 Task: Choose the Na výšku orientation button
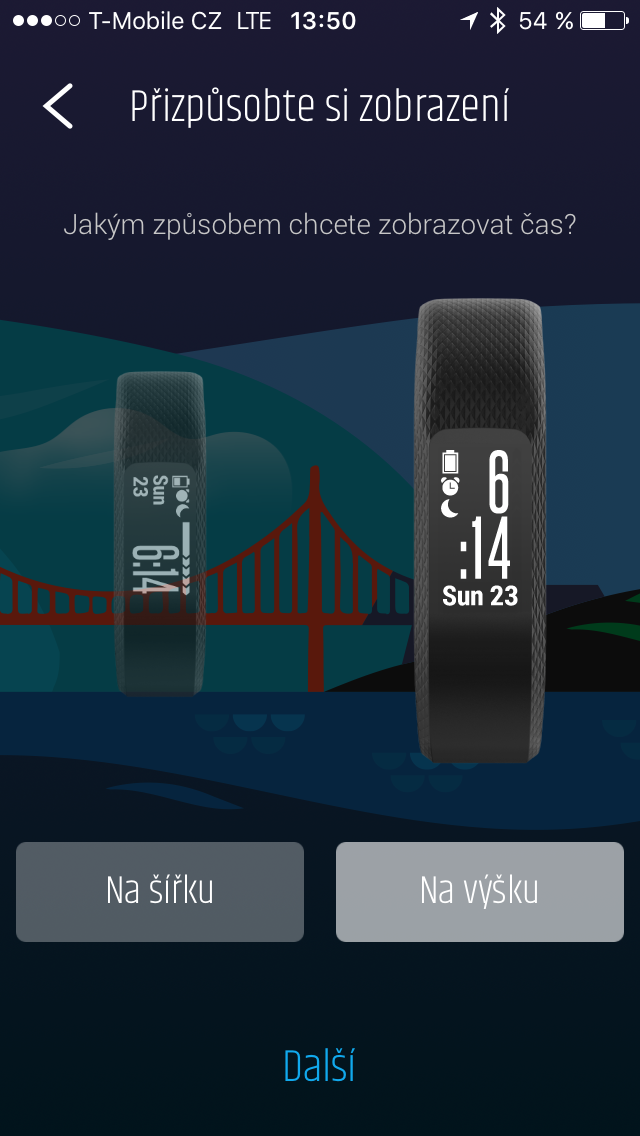480,892
